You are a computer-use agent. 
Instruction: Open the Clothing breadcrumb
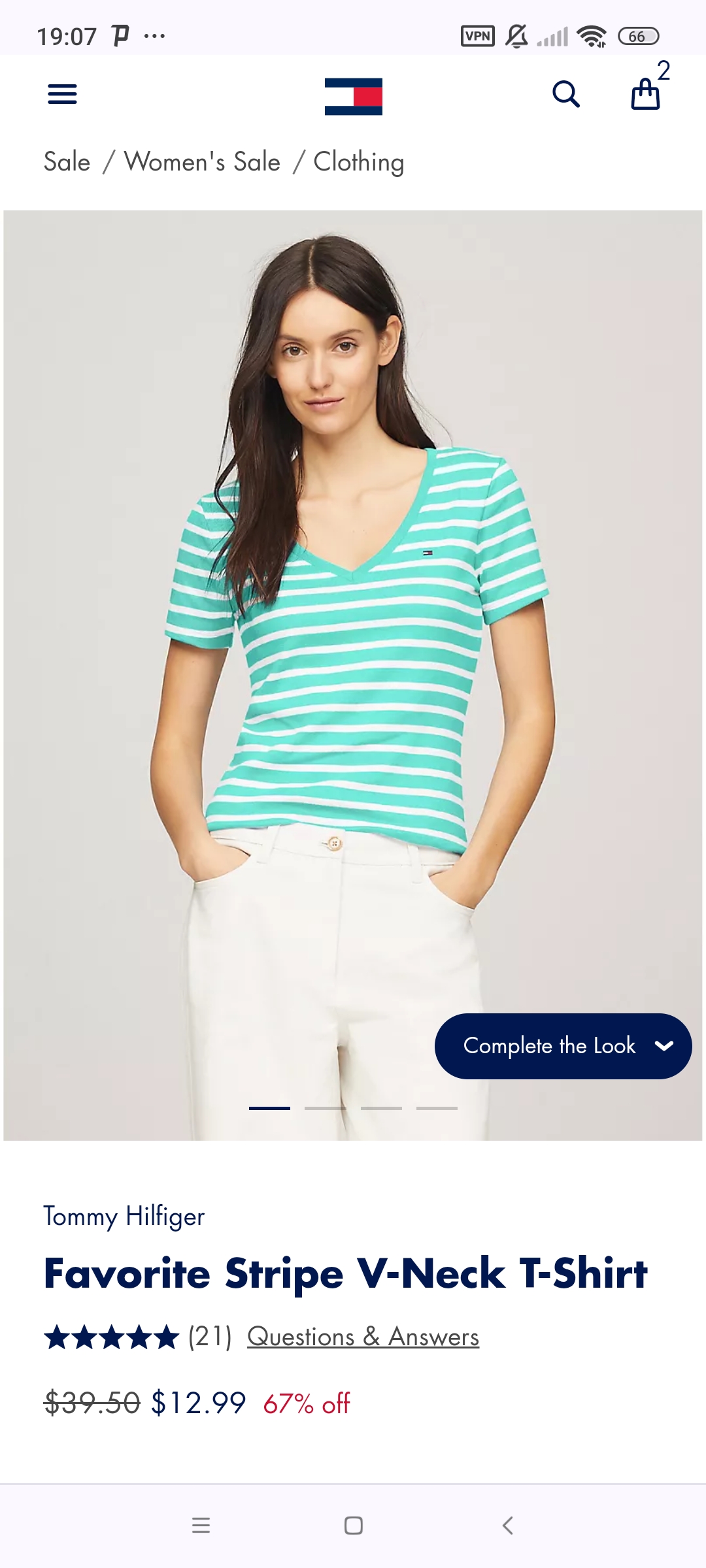(x=359, y=162)
